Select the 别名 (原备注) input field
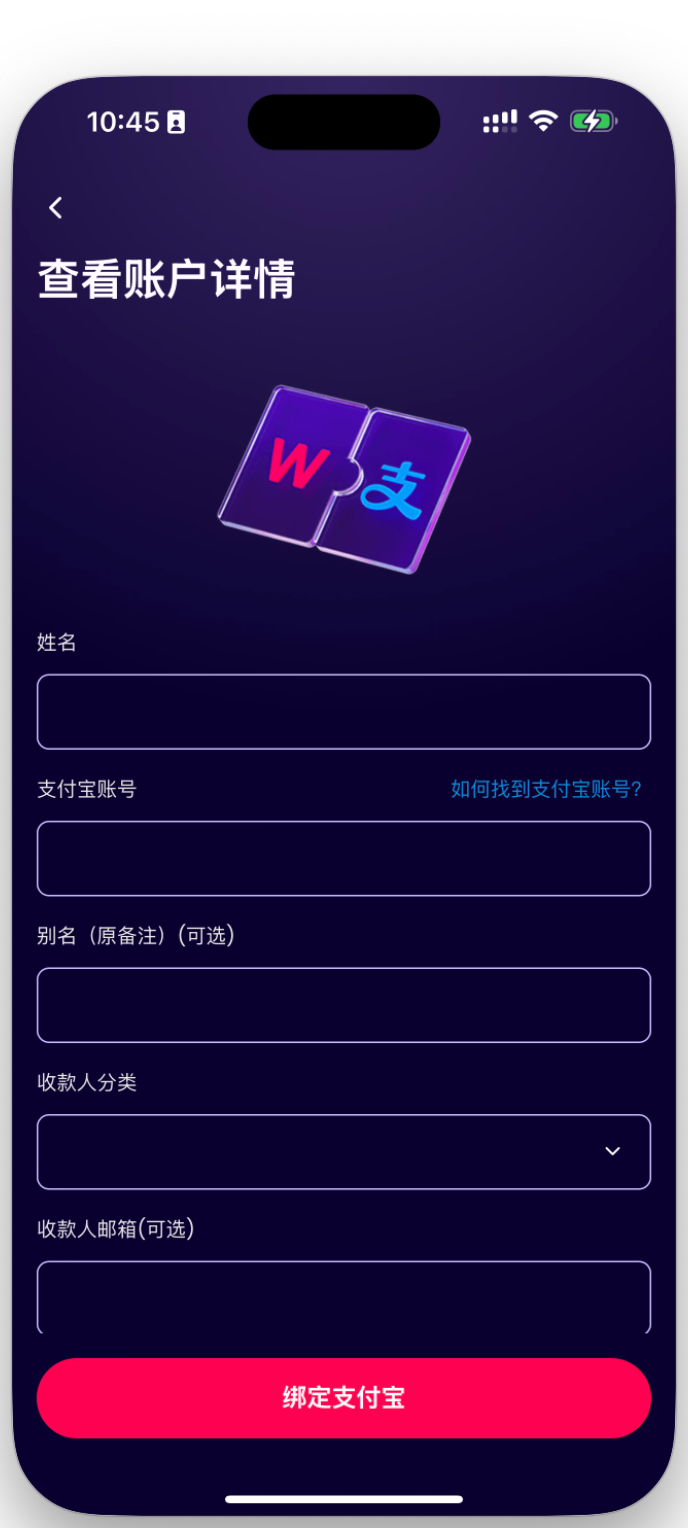 (x=343, y=1005)
